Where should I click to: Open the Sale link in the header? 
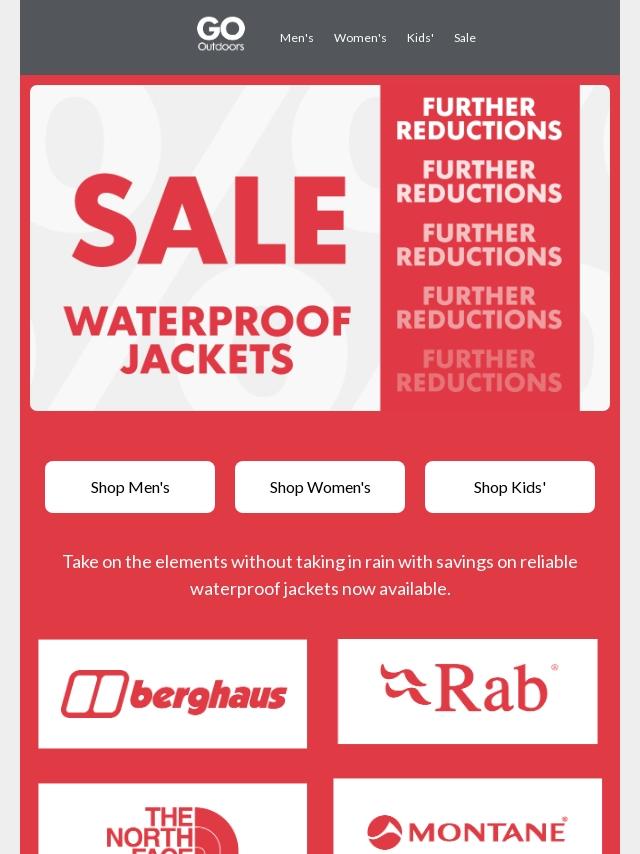[x=465, y=38]
